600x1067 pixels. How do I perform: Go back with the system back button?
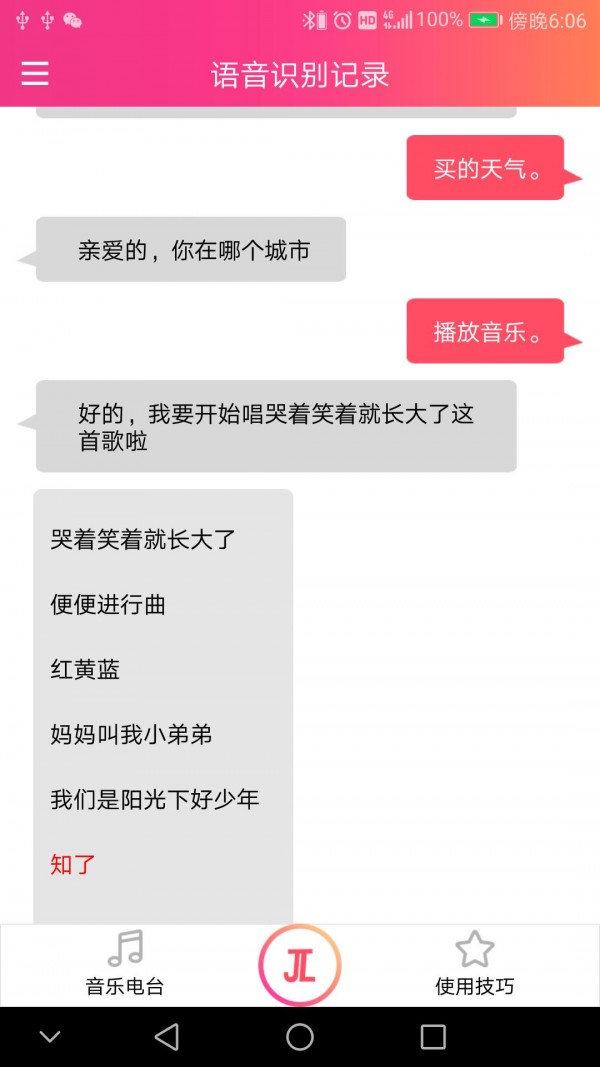point(167,1037)
